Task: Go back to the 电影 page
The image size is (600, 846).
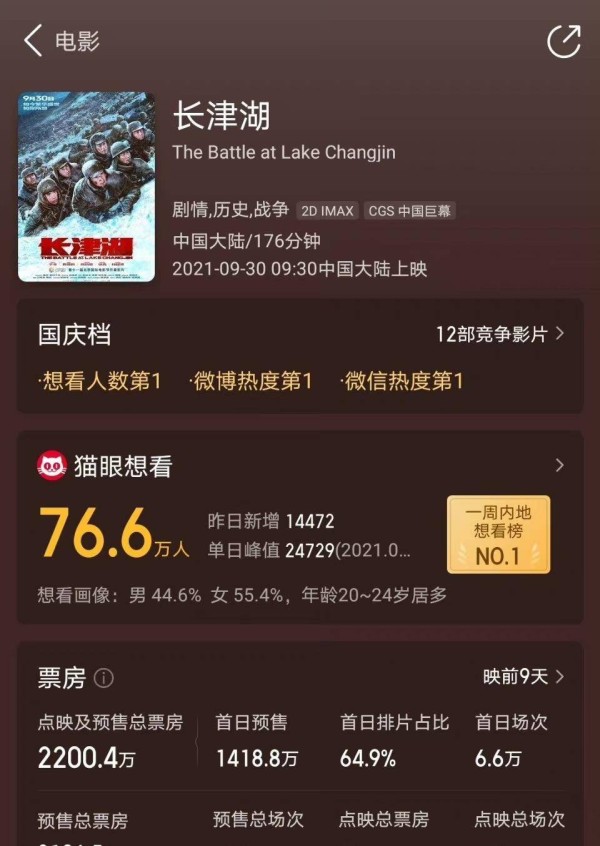Action: pyautogui.click(x=34, y=42)
